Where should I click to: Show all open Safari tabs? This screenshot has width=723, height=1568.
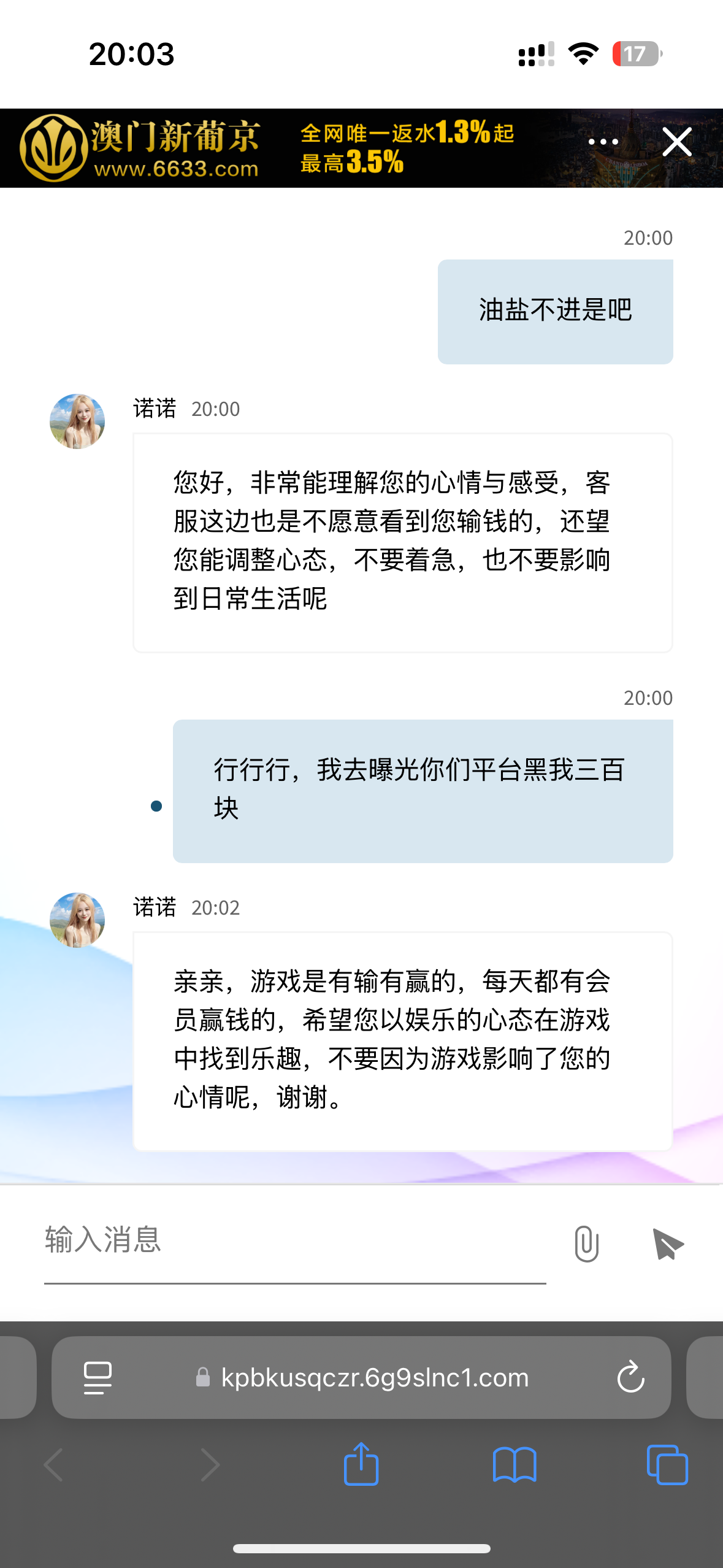coord(667,1464)
